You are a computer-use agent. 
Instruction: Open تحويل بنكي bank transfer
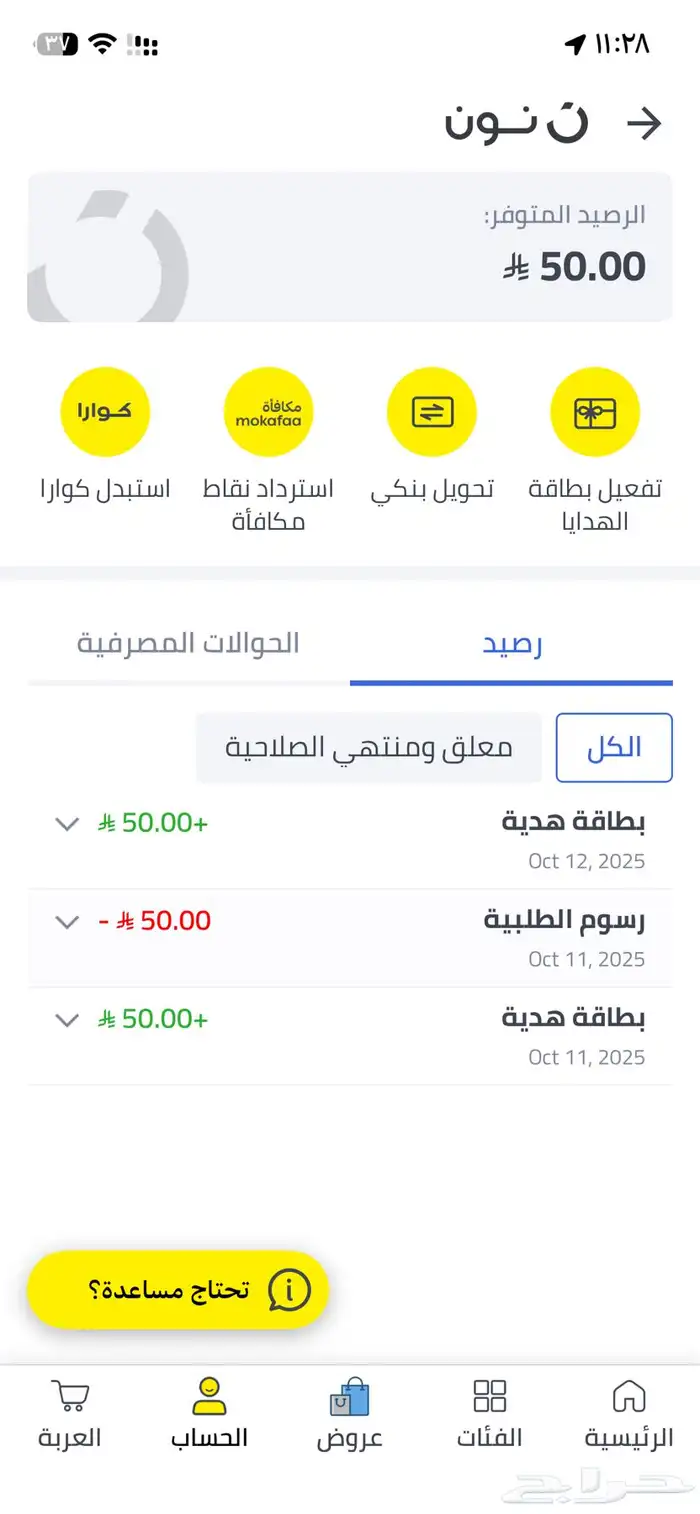[432, 413]
